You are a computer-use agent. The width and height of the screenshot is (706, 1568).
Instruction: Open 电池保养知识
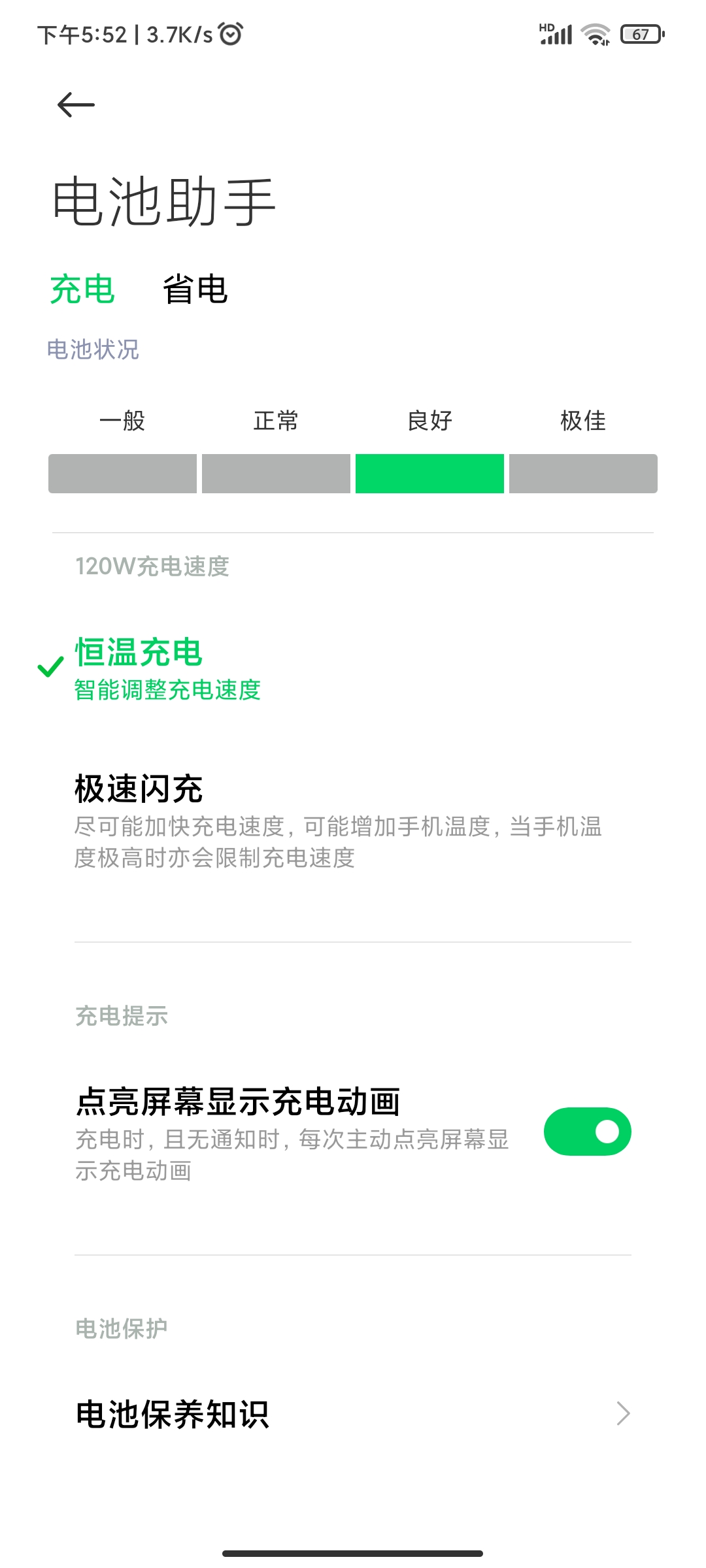click(353, 1414)
